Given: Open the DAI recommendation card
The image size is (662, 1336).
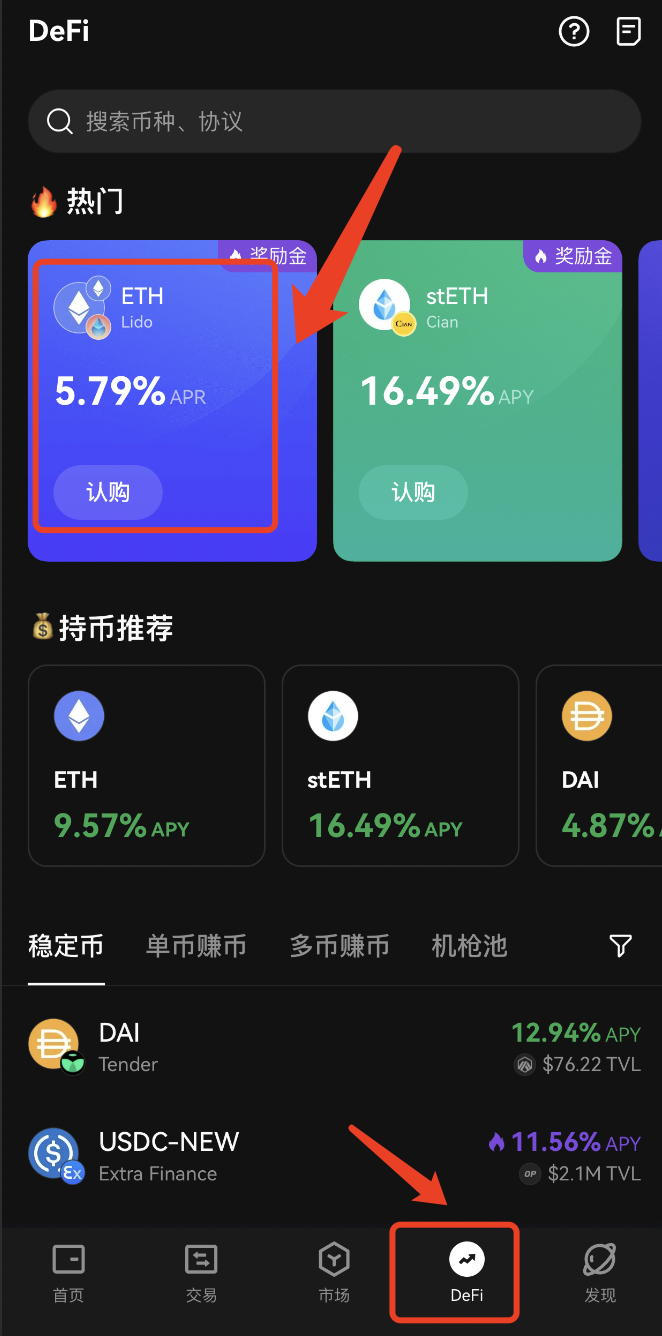Looking at the screenshot, I should [x=600, y=765].
